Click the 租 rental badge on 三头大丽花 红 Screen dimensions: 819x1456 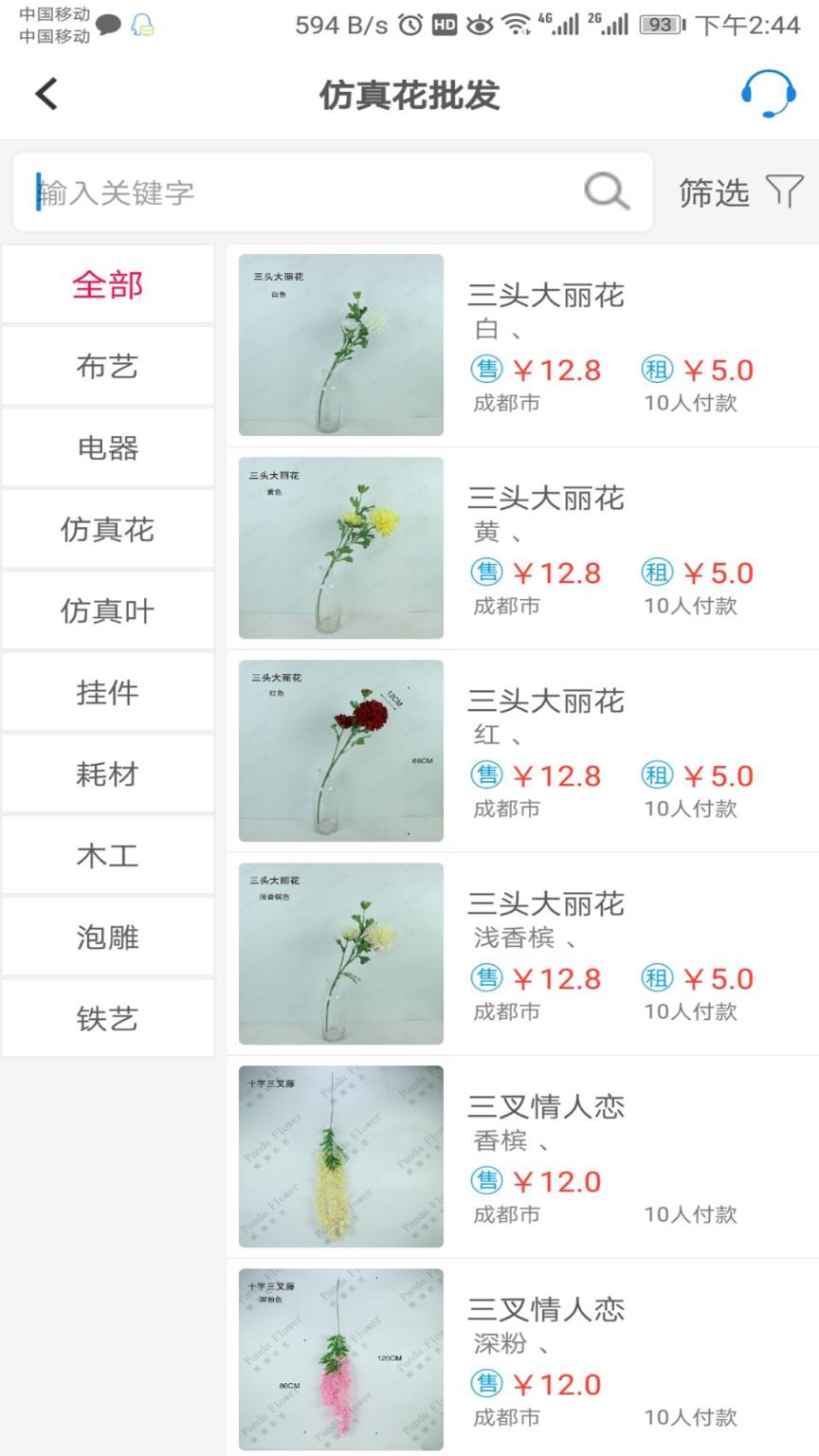tap(656, 775)
